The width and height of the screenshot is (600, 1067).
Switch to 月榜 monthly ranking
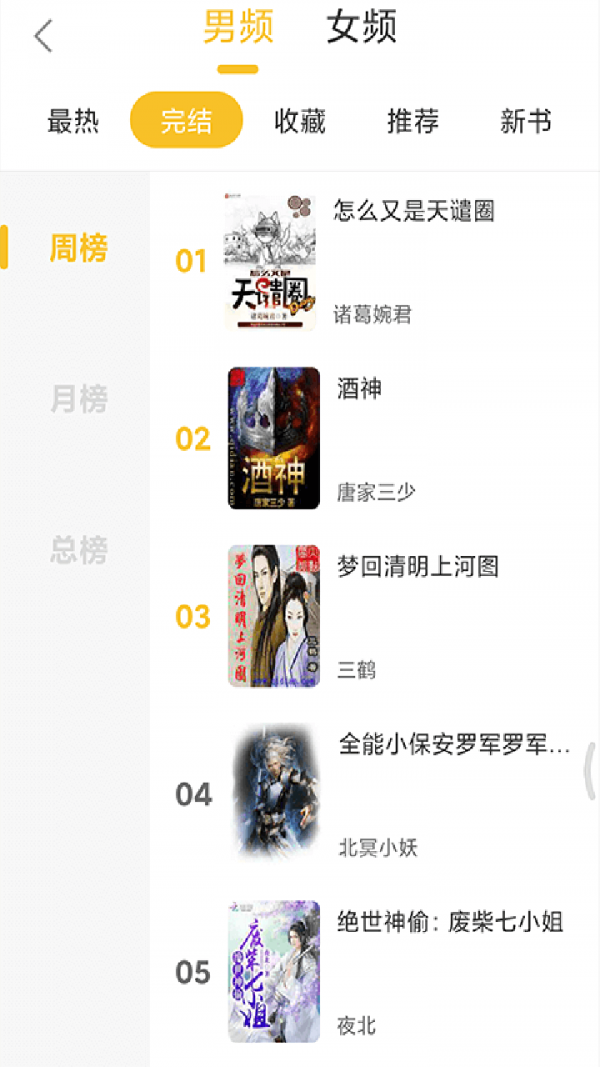click(x=78, y=399)
